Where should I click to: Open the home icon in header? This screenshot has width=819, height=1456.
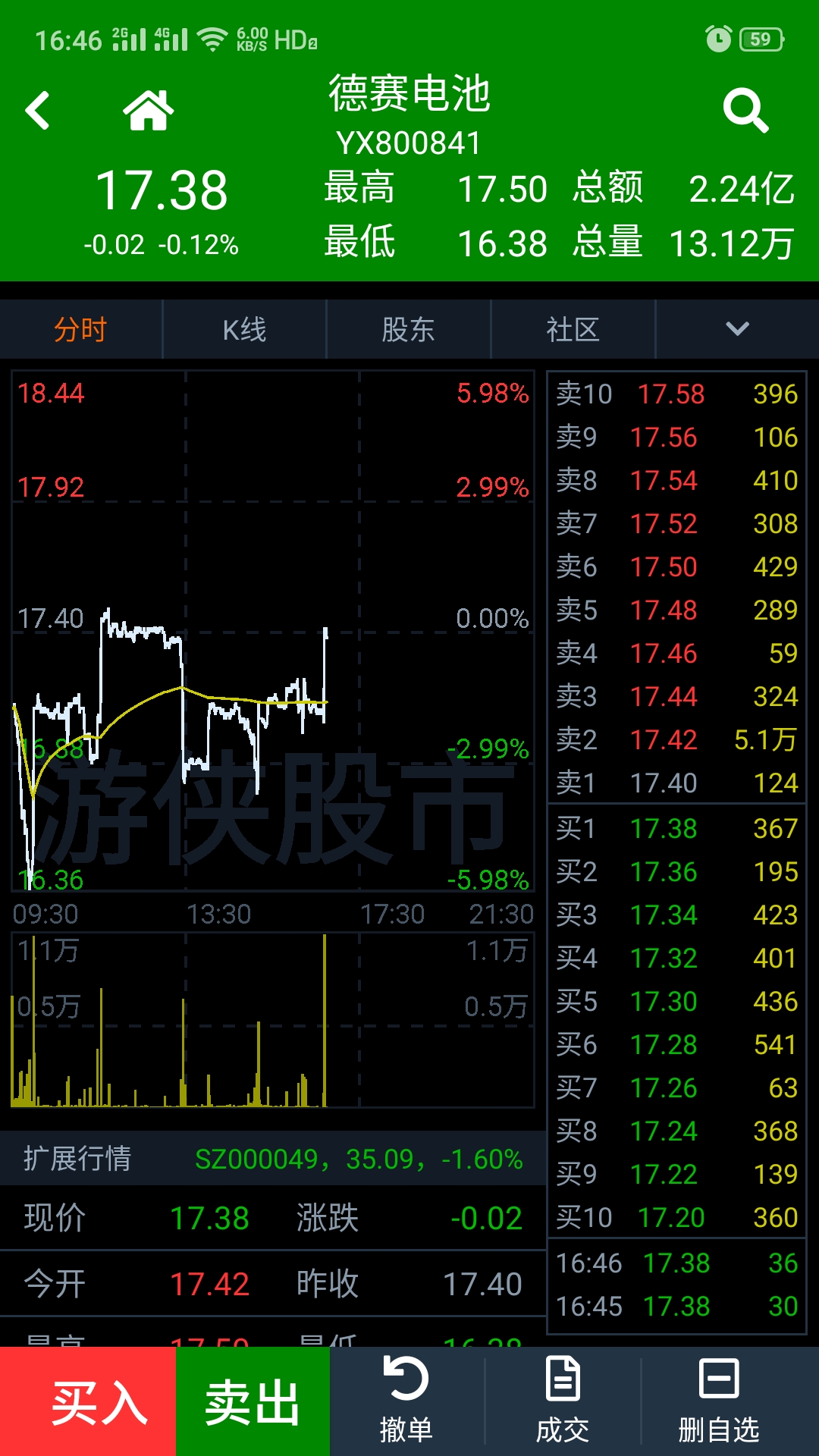pos(149,111)
